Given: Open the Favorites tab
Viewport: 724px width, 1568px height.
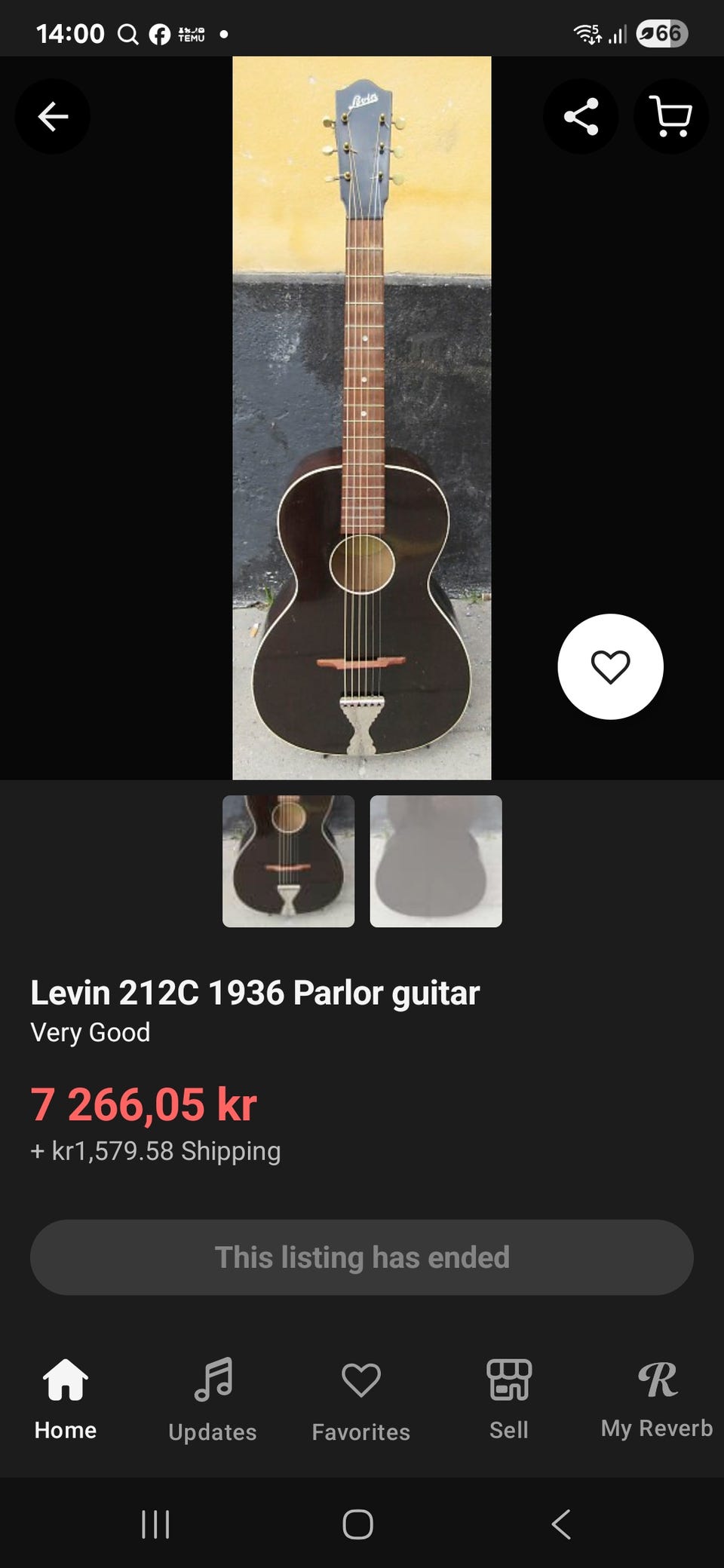Looking at the screenshot, I should coord(360,1398).
